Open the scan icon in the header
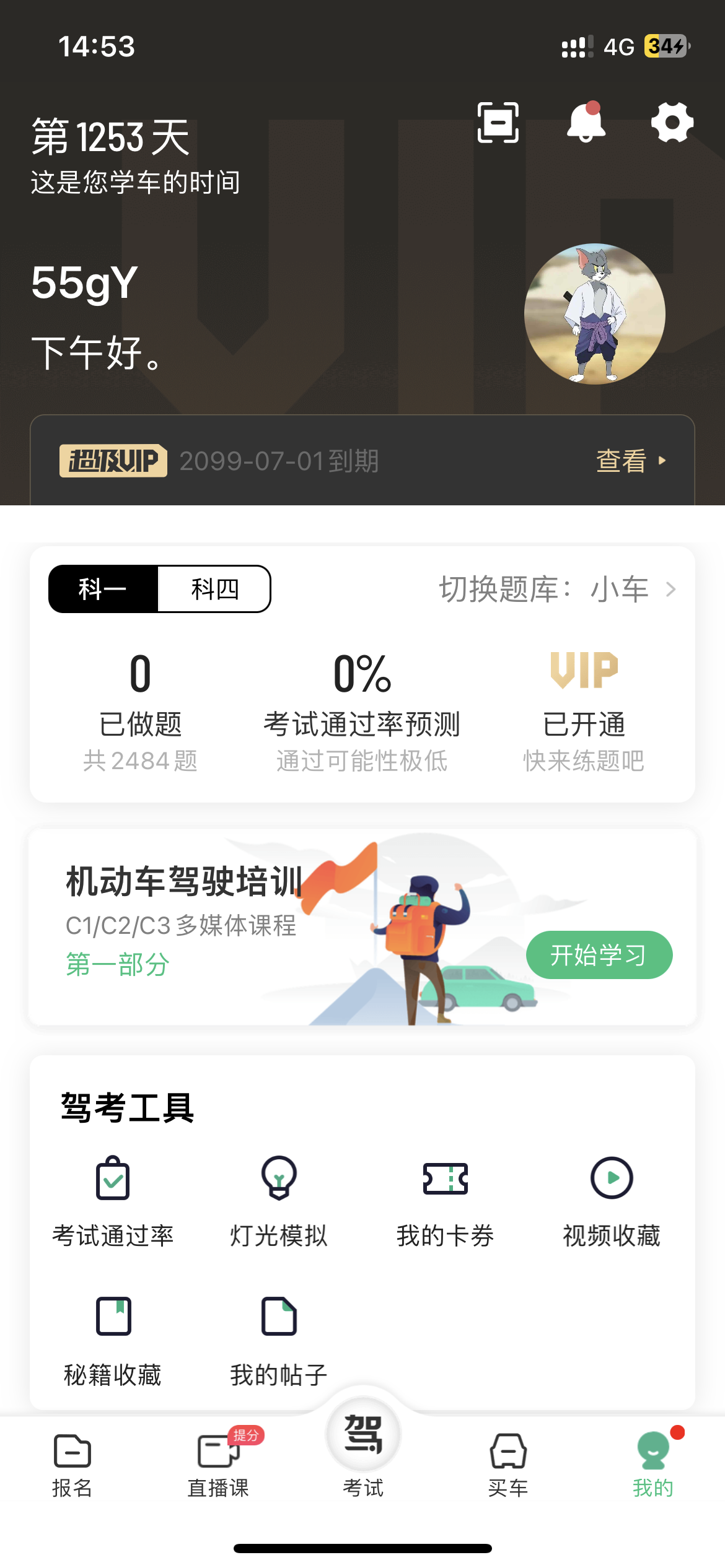Image resolution: width=725 pixels, height=1568 pixels. click(x=497, y=121)
